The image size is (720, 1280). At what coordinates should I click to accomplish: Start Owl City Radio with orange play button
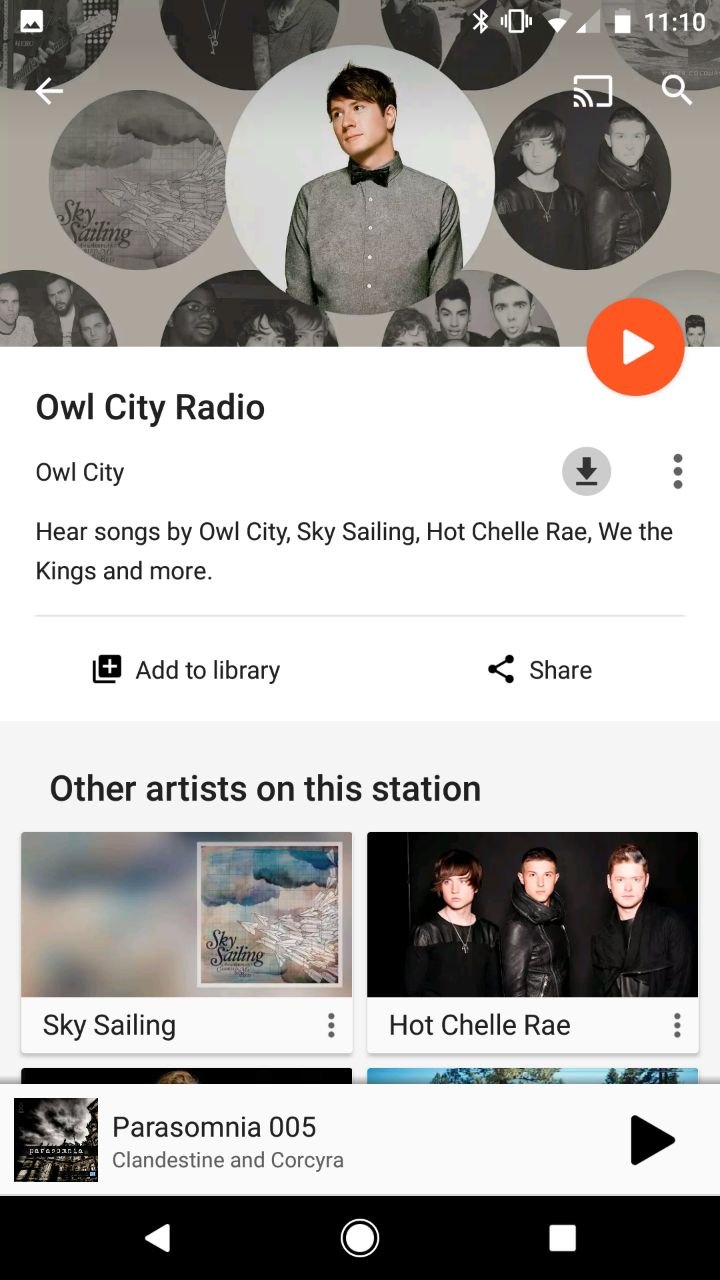pos(636,347)
